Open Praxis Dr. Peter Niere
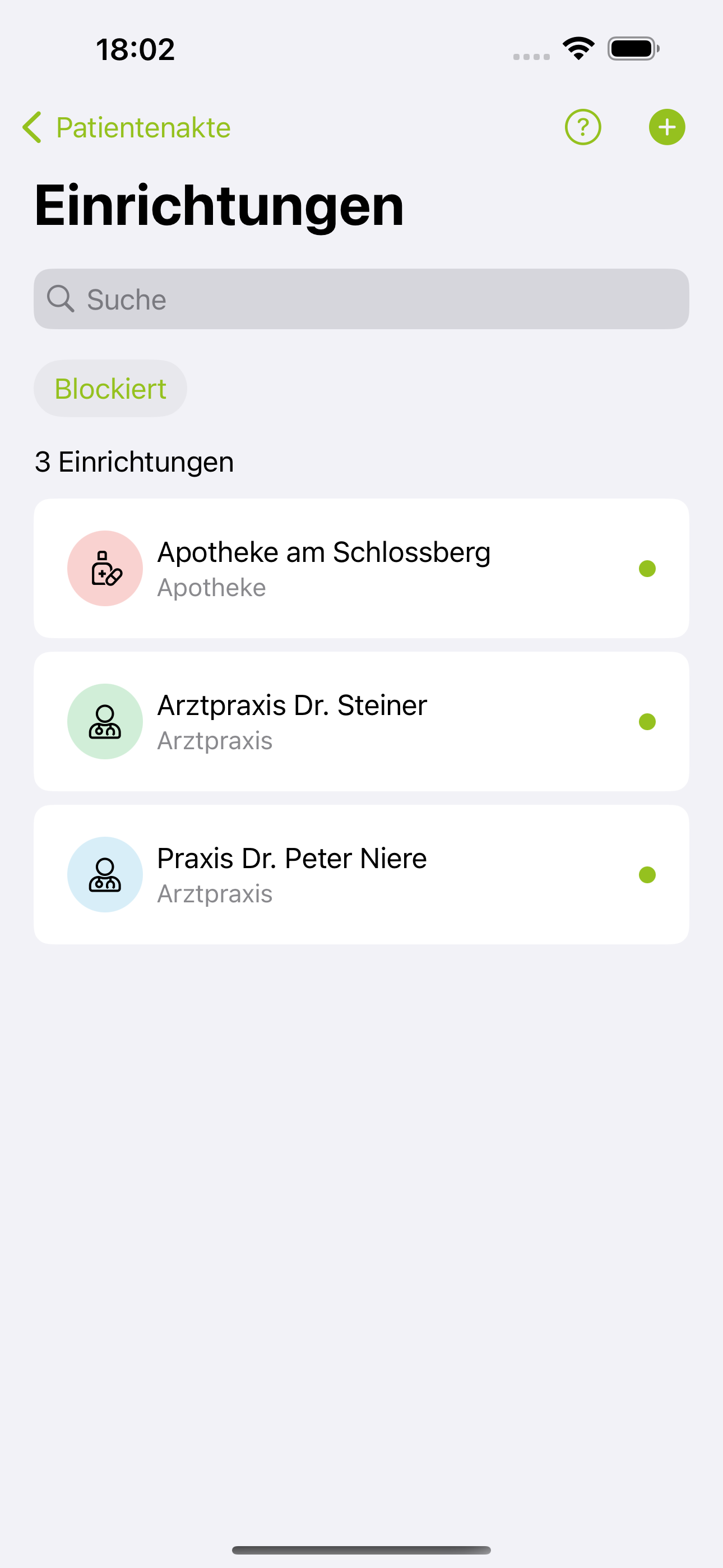723x1568 pixels. (361, 875)
